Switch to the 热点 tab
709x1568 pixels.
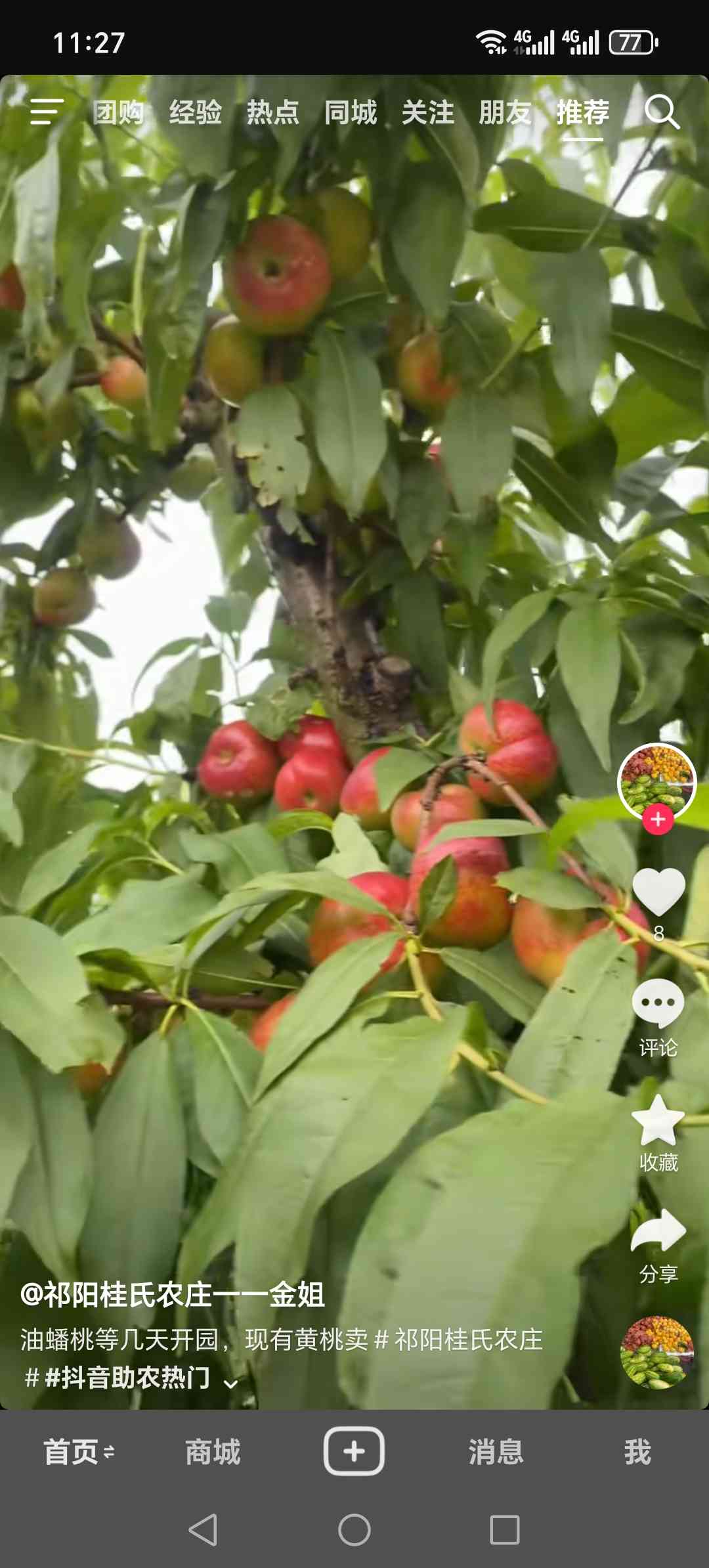273,112
